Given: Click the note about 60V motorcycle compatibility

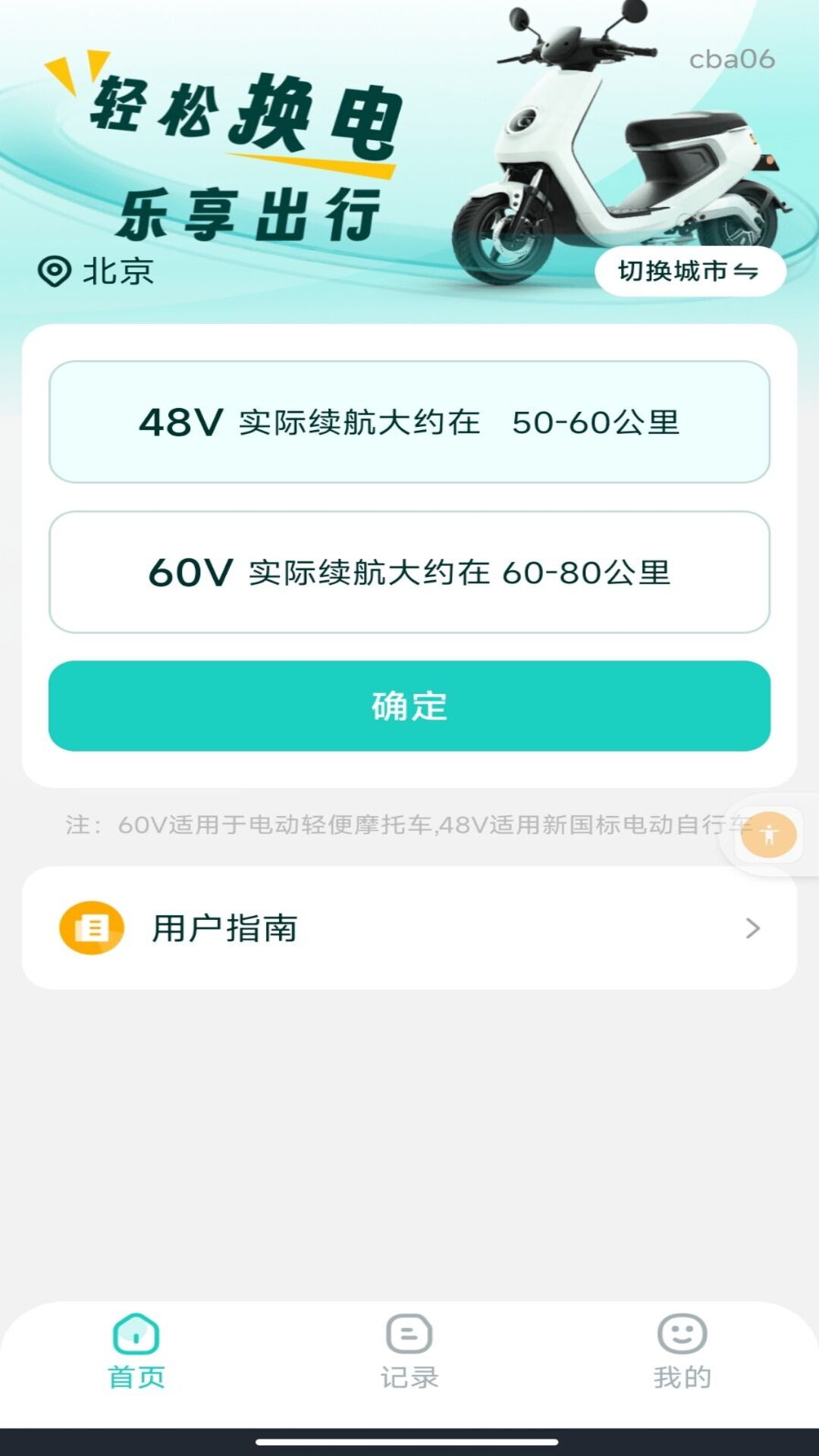Looking at the screenshot, I should (409, 830).
